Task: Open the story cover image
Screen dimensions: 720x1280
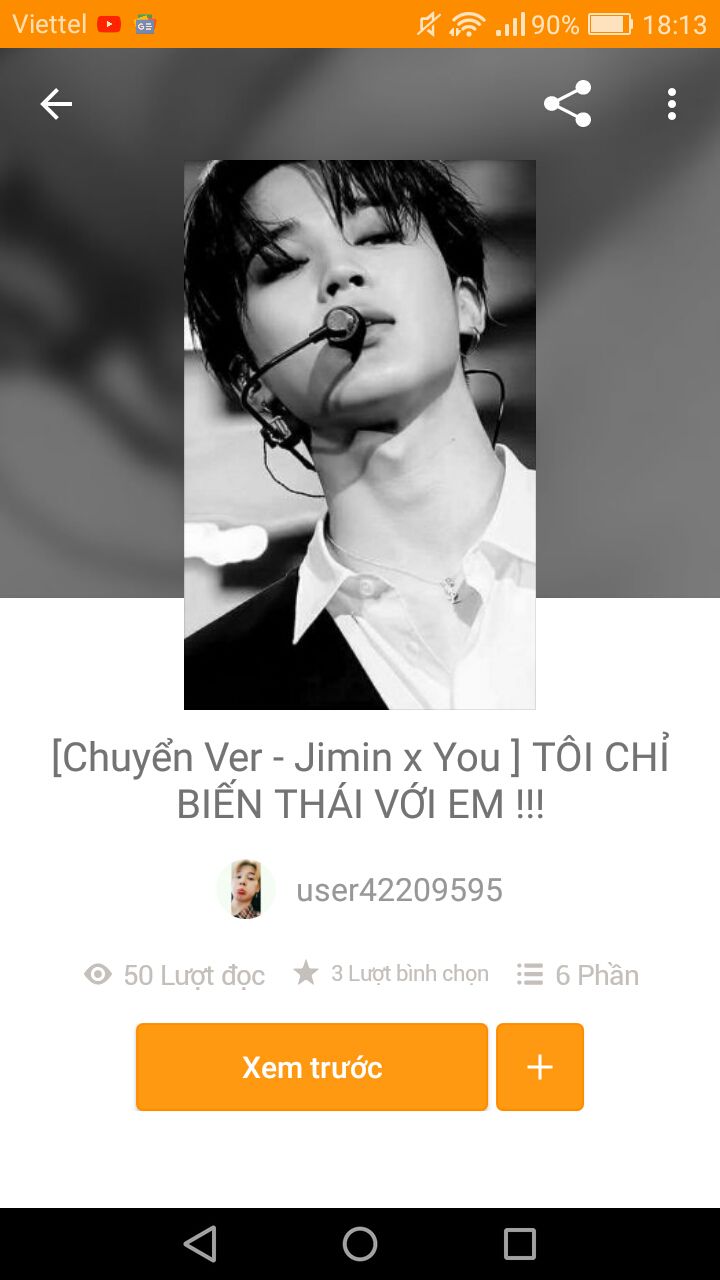Action: pos(360,434)
